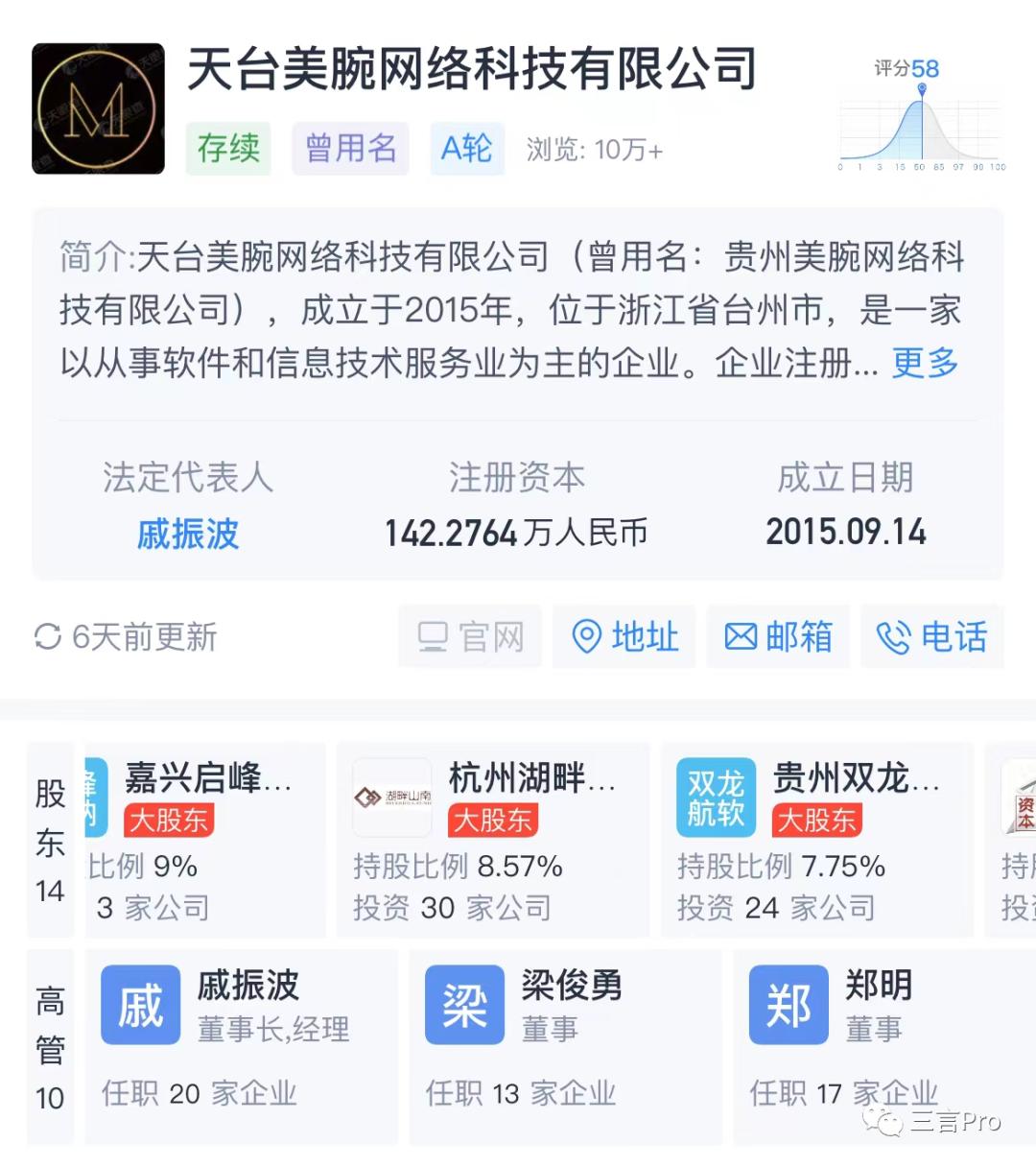
Task: Open shareholder card 杭州湖畔
Action: (x=492, y=840)
